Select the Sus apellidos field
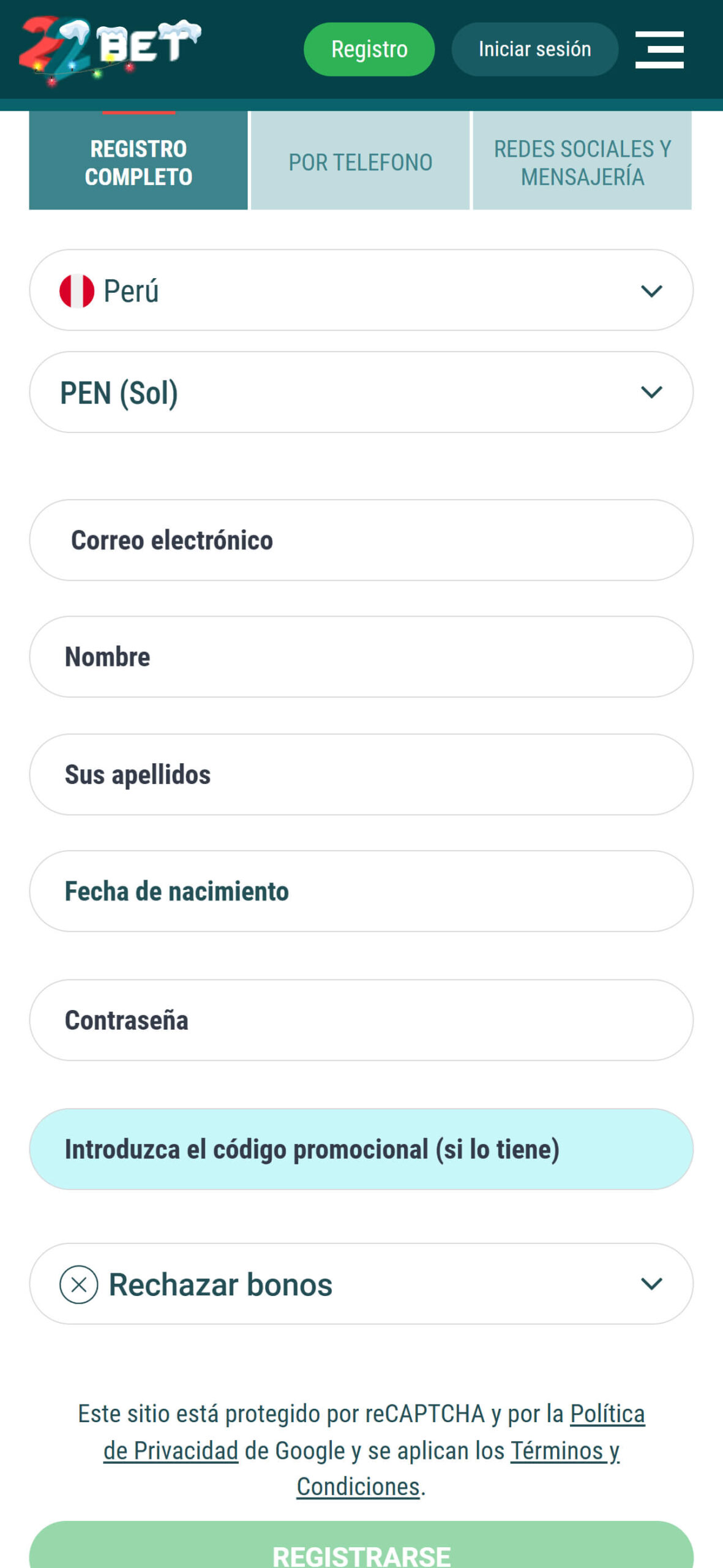Screen dimensions: 723x1568 pos(361,774)
